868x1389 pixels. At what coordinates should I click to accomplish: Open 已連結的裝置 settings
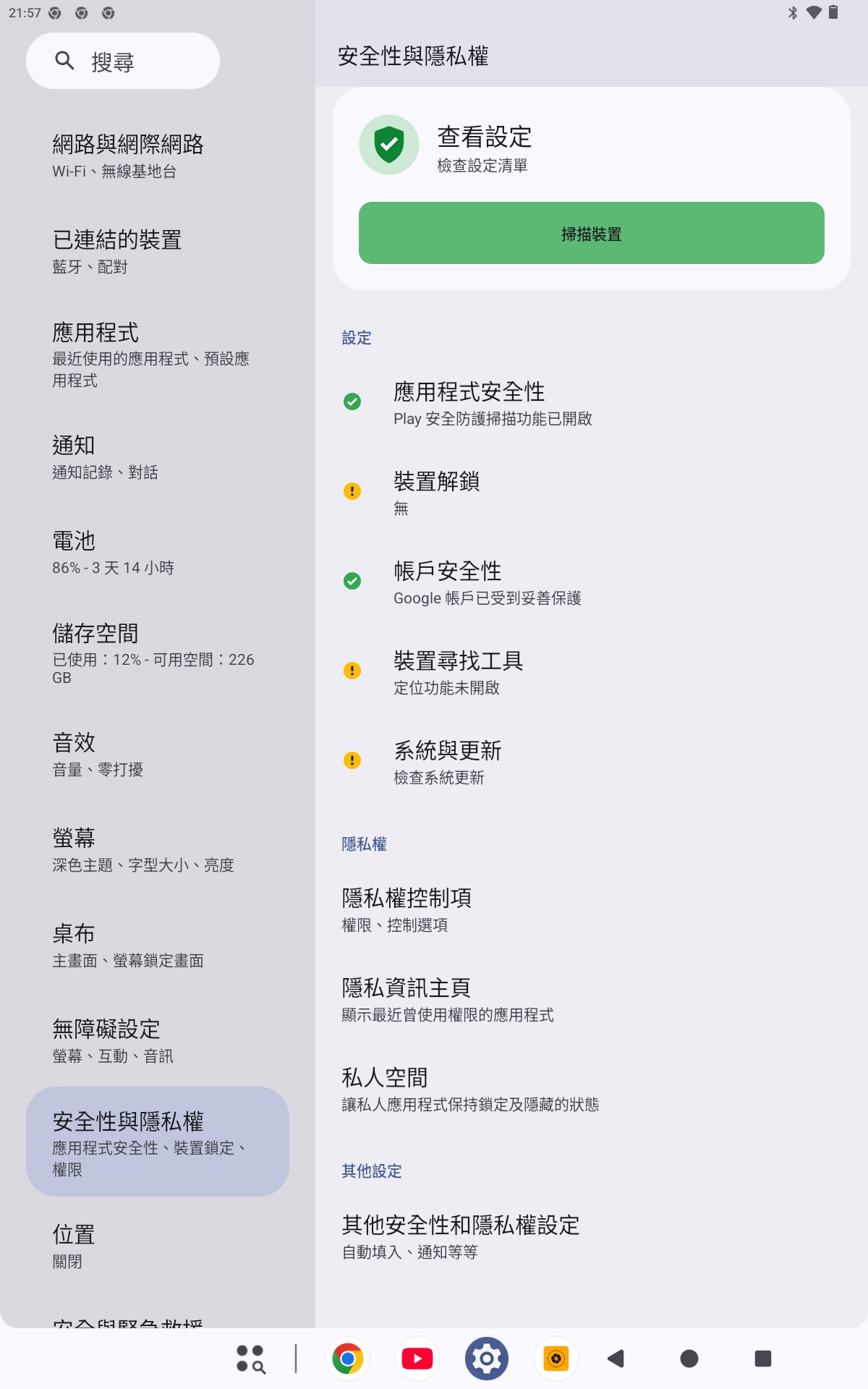[117, 251]
